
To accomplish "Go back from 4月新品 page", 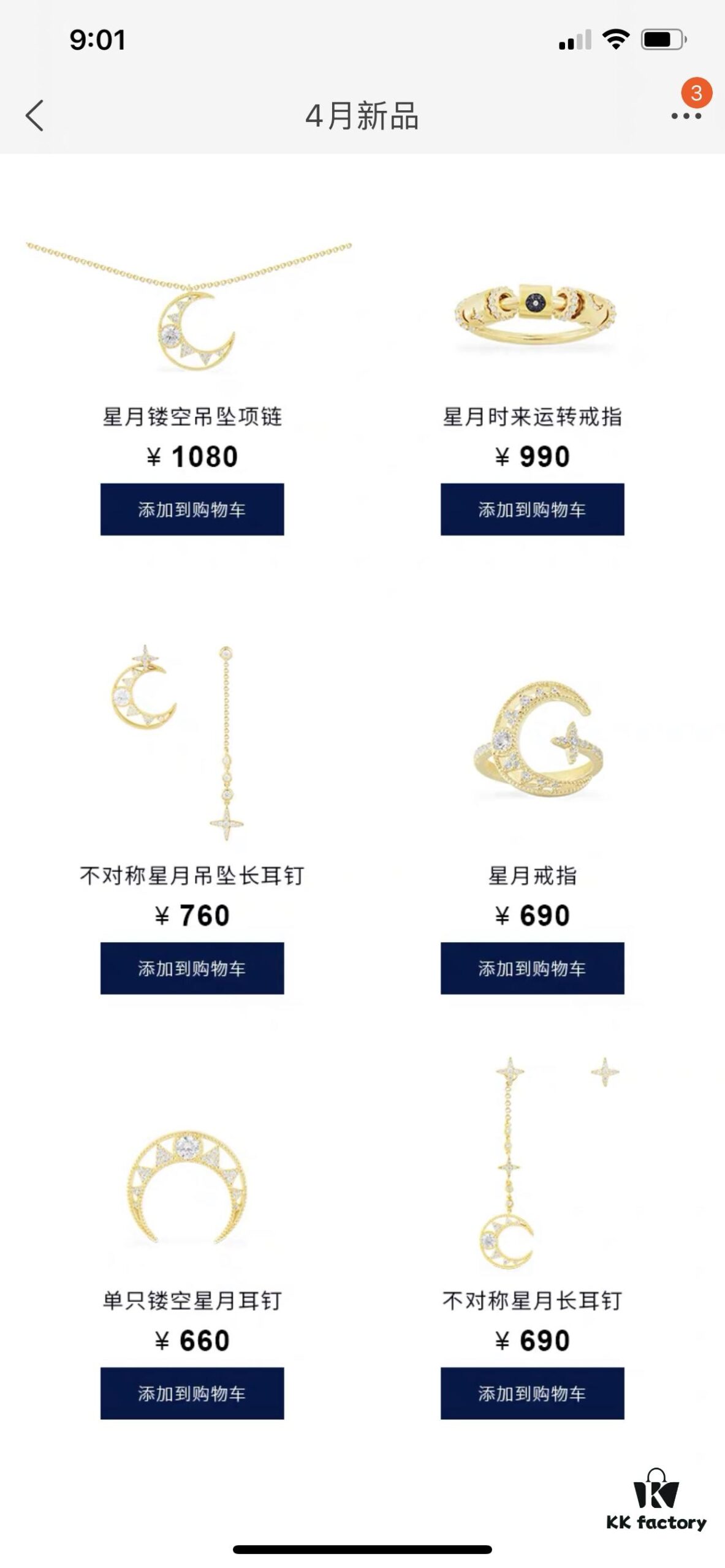I will [35, 115].
